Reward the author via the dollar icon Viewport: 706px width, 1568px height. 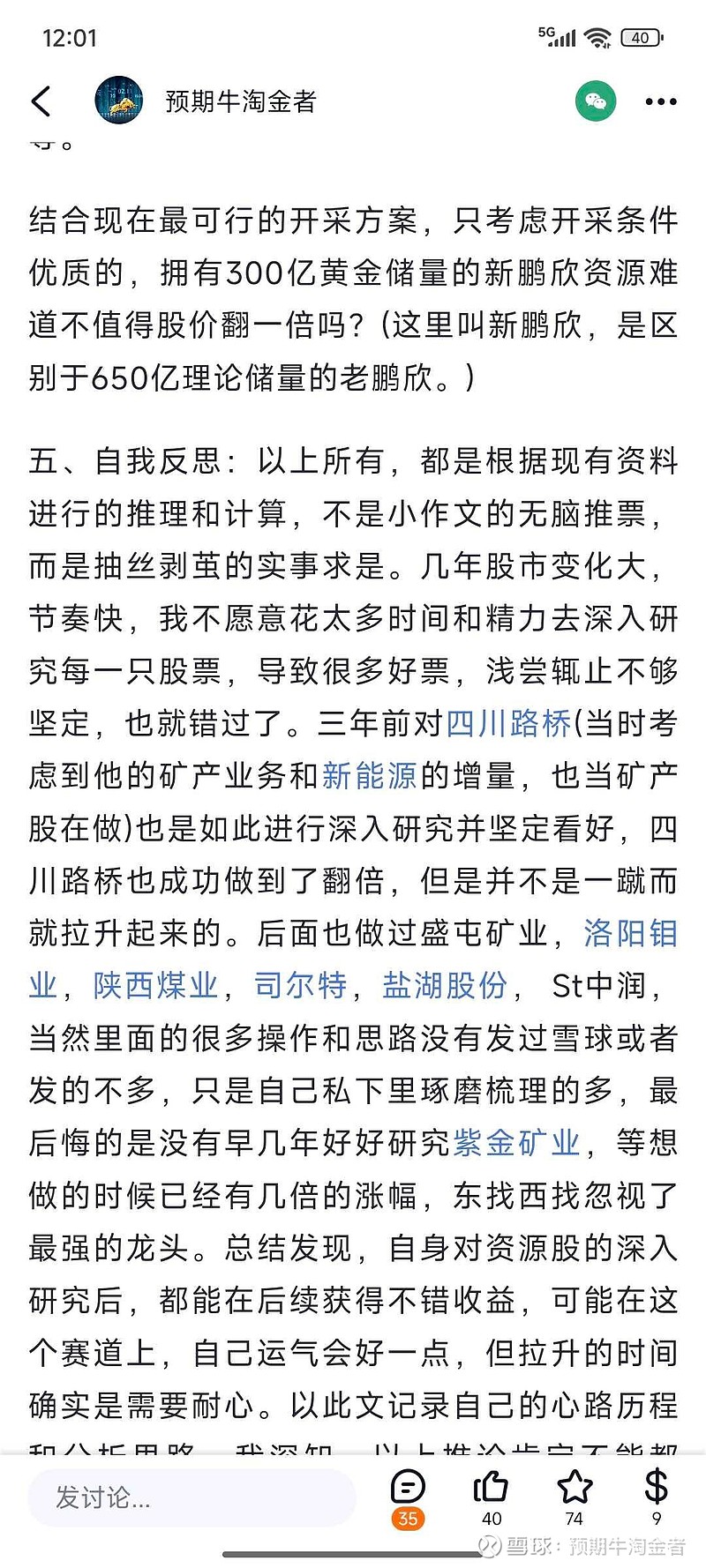[x=657, y=1489]
